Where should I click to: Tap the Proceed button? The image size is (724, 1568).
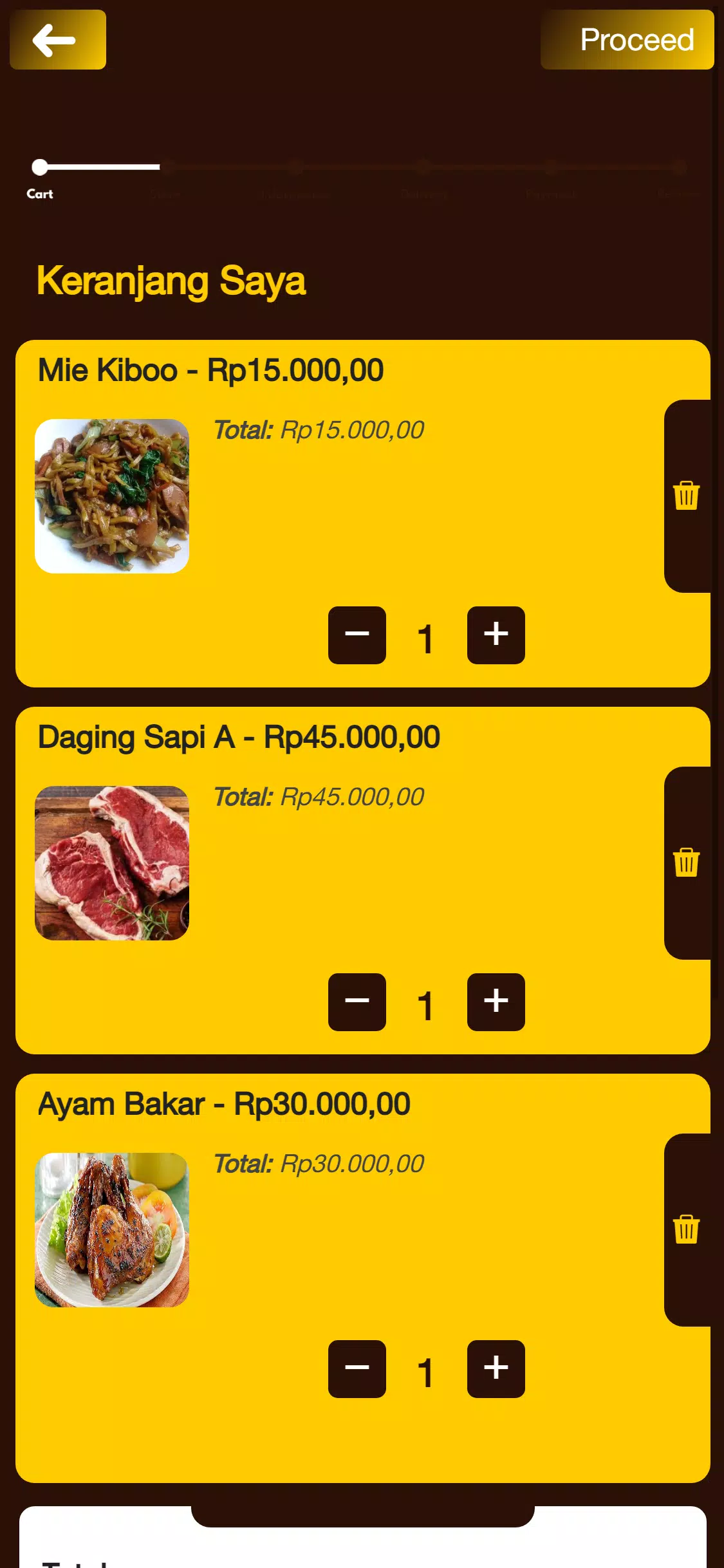(x=627, y=40)
